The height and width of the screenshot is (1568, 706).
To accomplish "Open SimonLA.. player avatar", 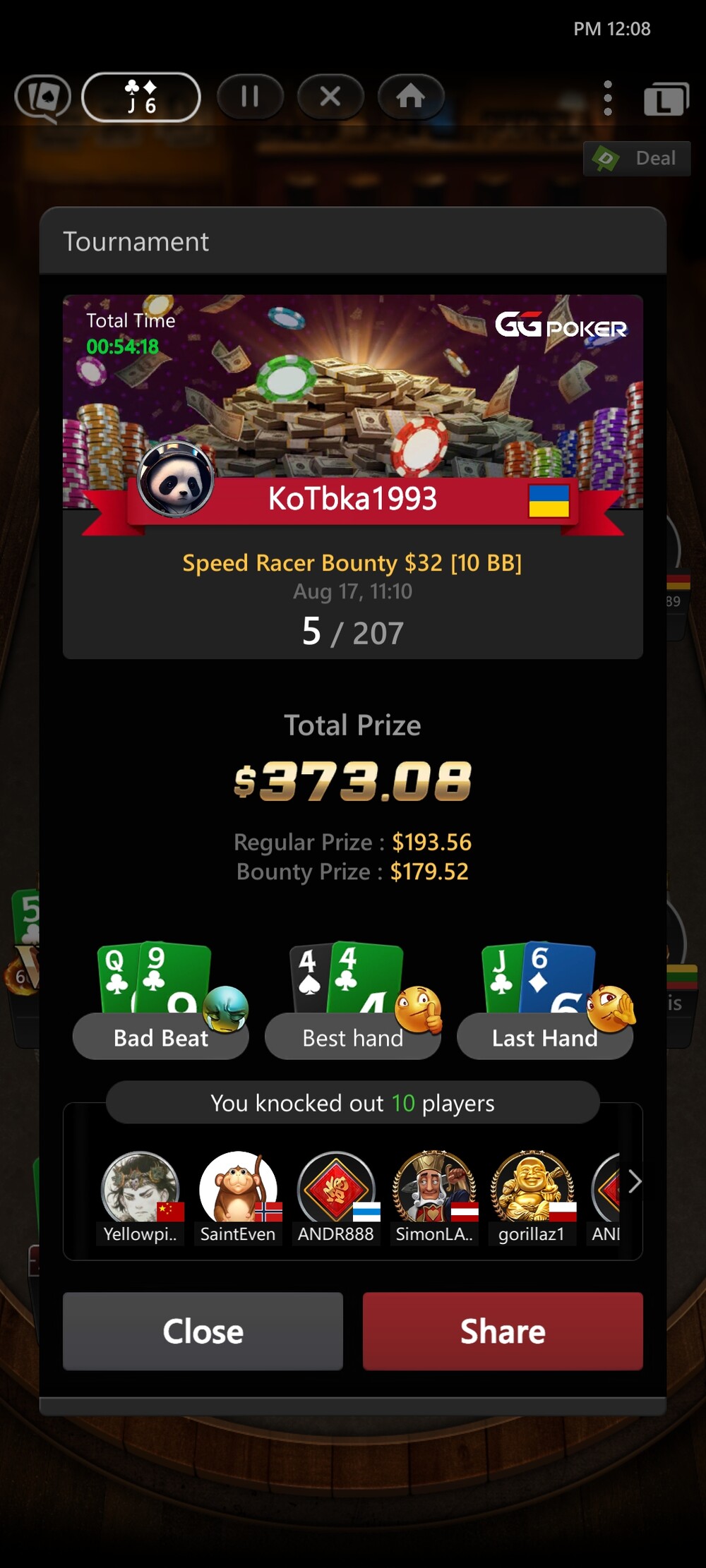I will click(x=434, y=1188).
